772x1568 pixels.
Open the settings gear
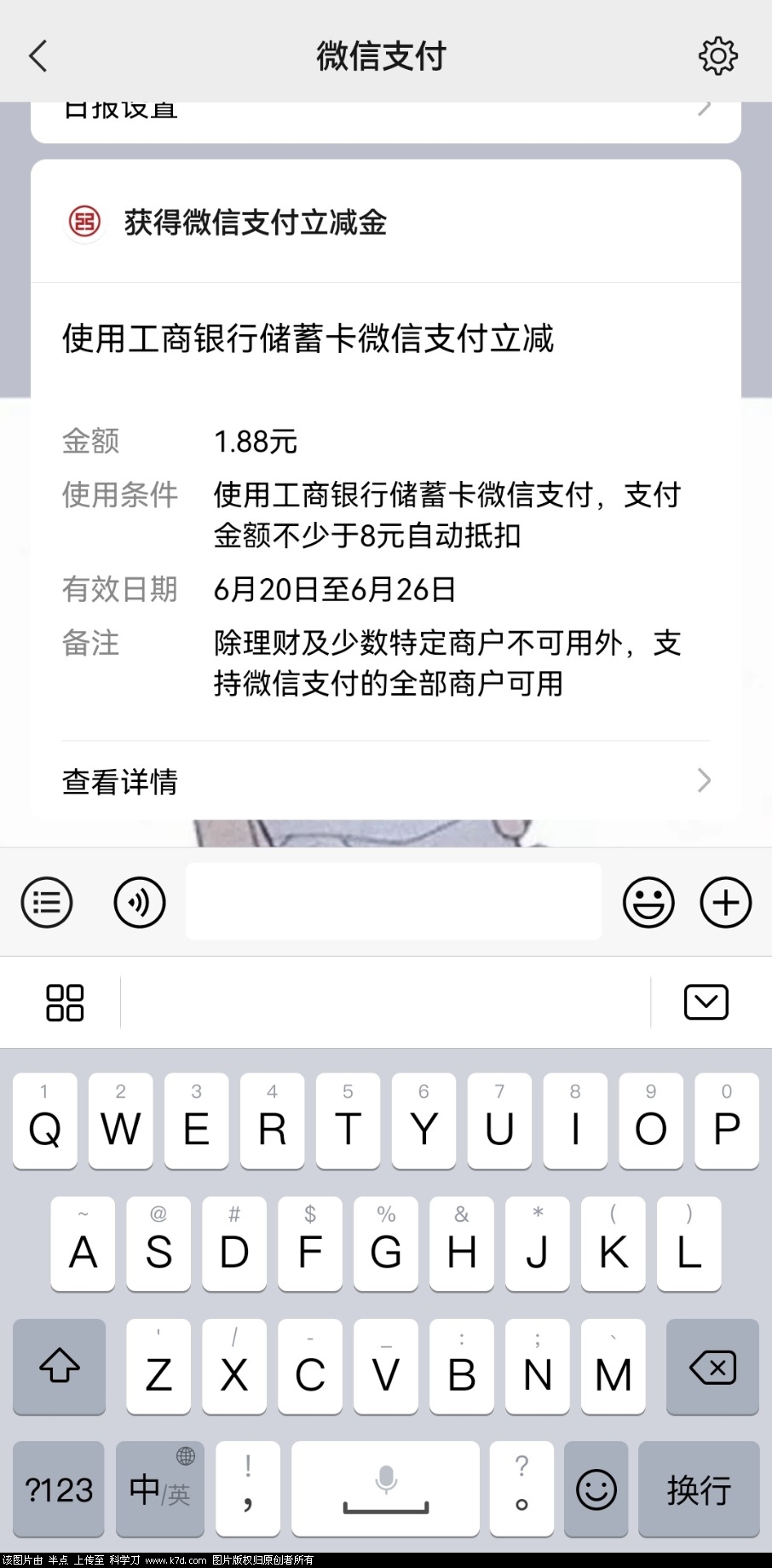pyautogui.click(x=717, y=56)
